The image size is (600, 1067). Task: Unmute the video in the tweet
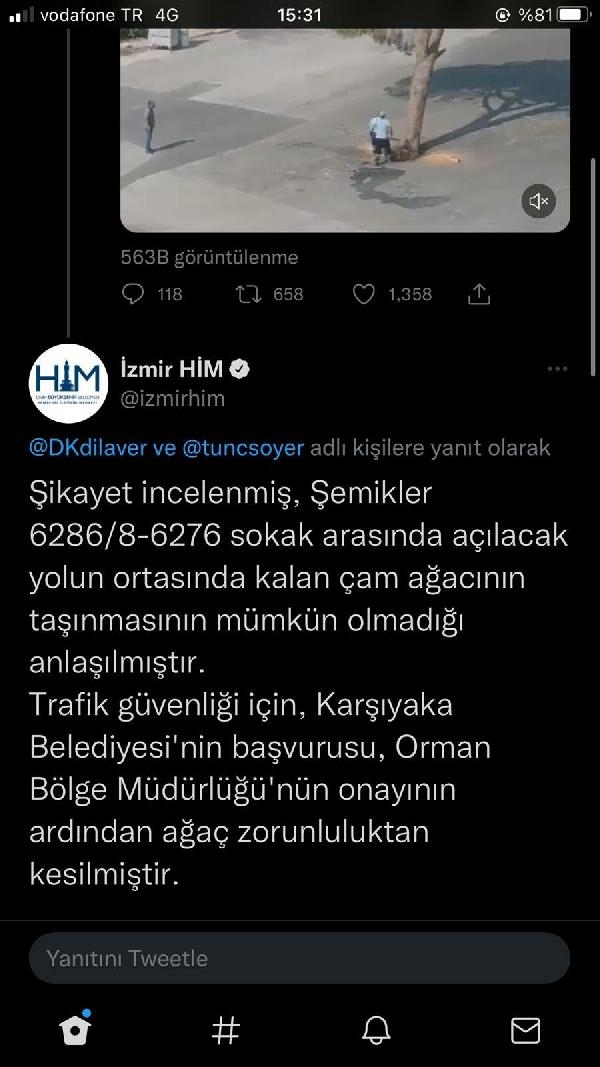click(539, 201)
